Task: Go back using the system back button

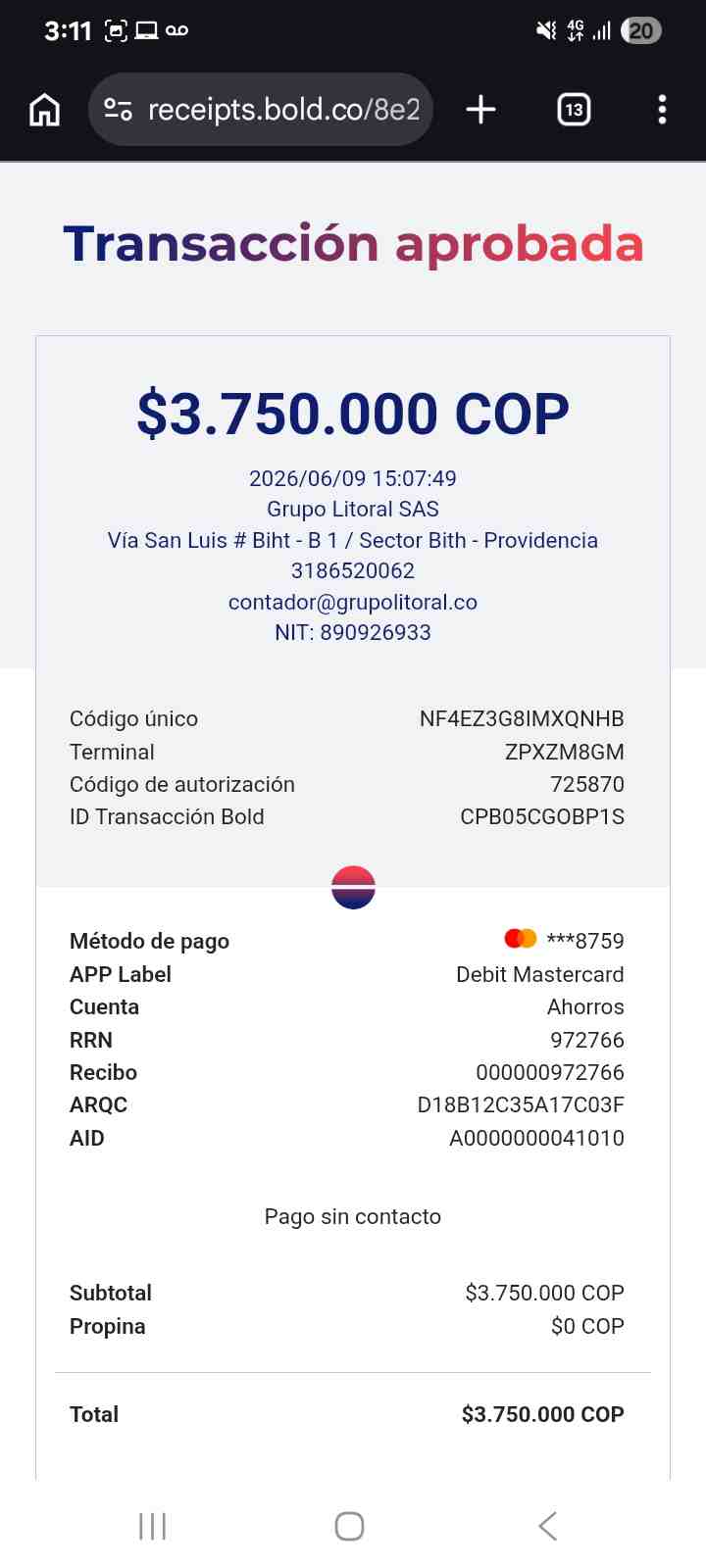Action: [548, 1526]
